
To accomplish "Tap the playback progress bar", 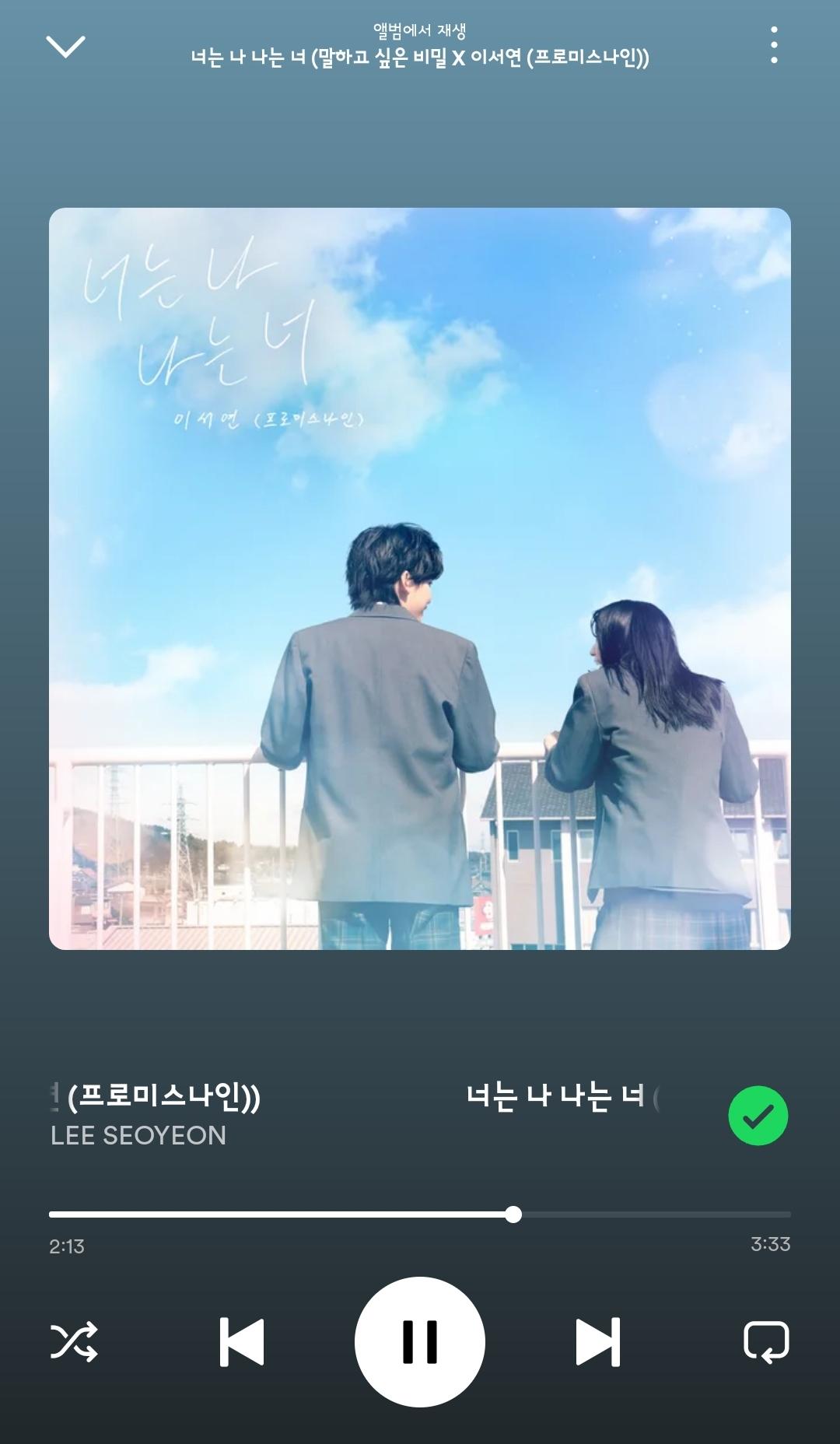I will point(420,1214).
